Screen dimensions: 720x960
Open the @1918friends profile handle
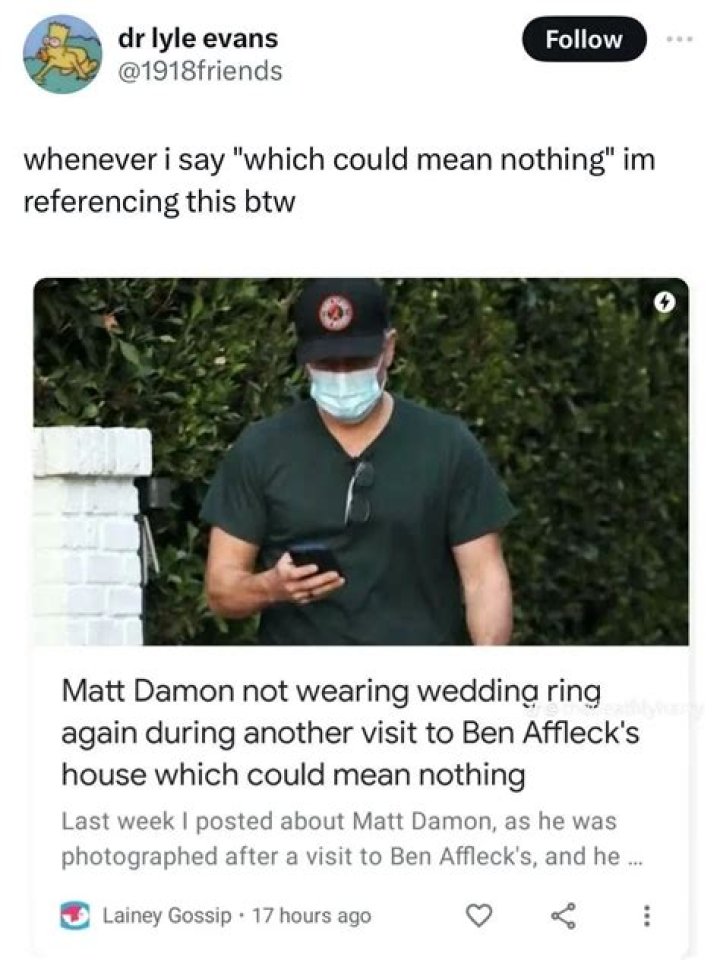(x=199, y=71)
